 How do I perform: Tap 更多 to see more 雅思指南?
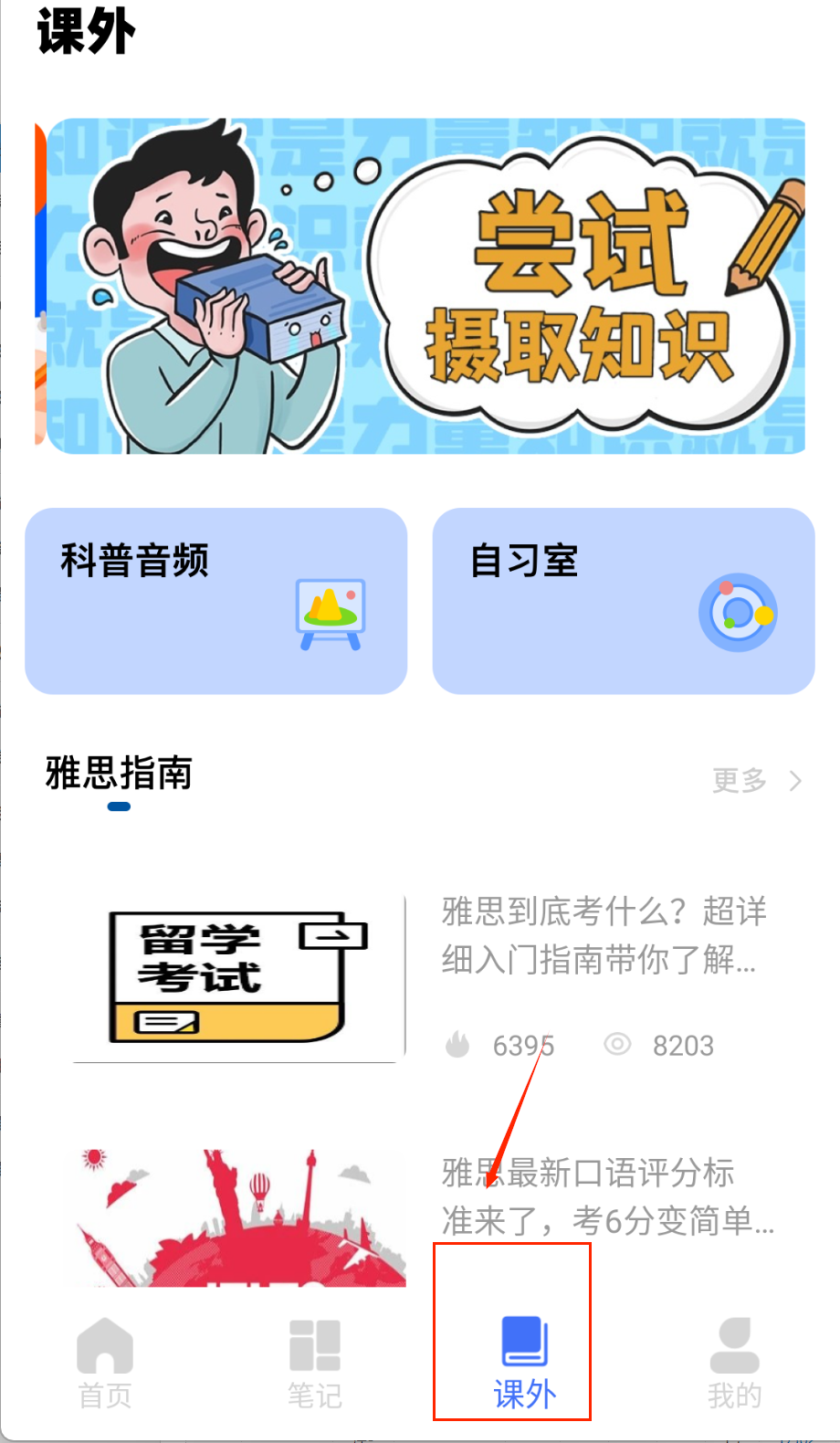click(756, 781)
